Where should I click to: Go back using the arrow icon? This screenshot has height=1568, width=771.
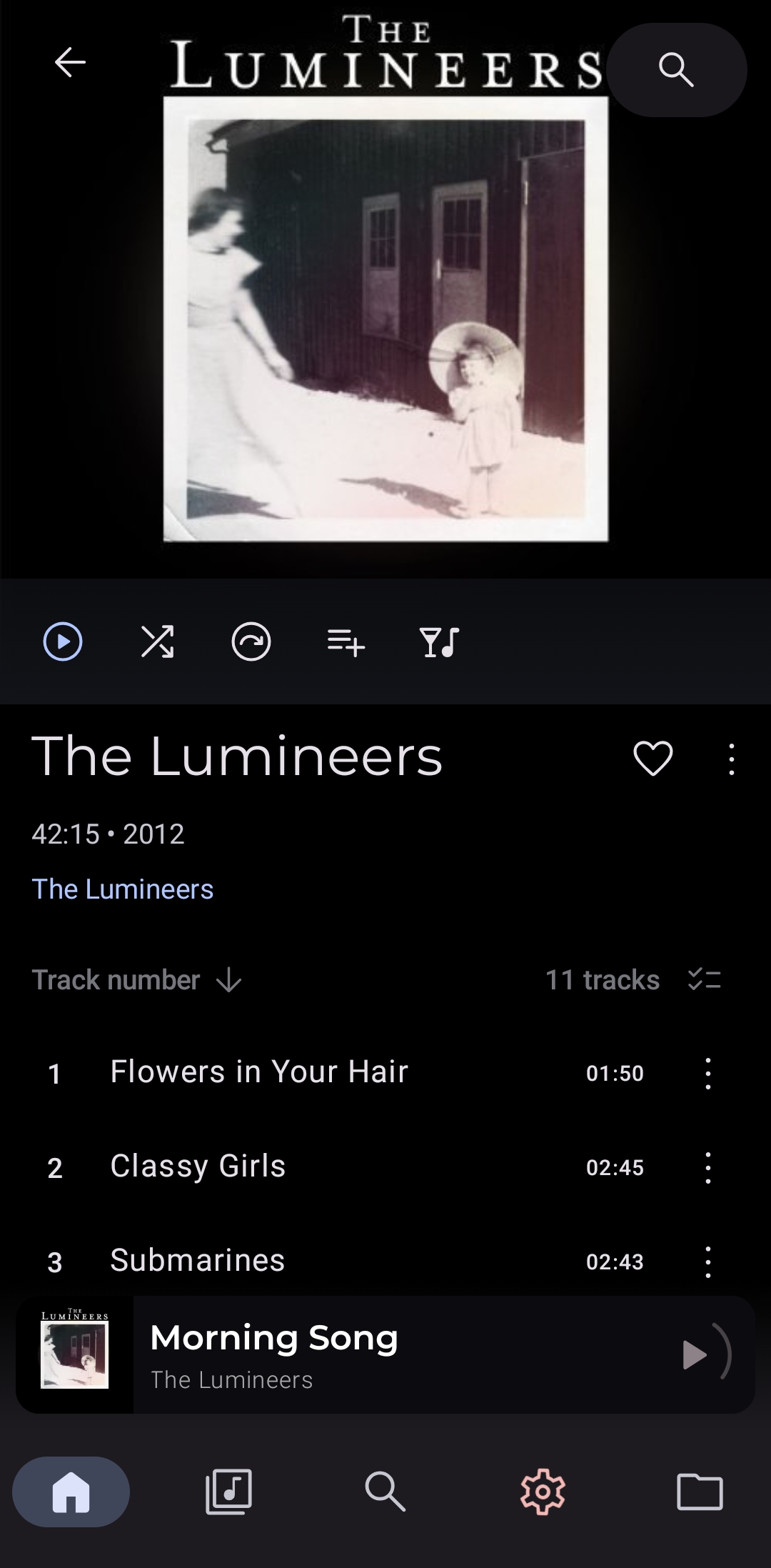coord(70,63)
